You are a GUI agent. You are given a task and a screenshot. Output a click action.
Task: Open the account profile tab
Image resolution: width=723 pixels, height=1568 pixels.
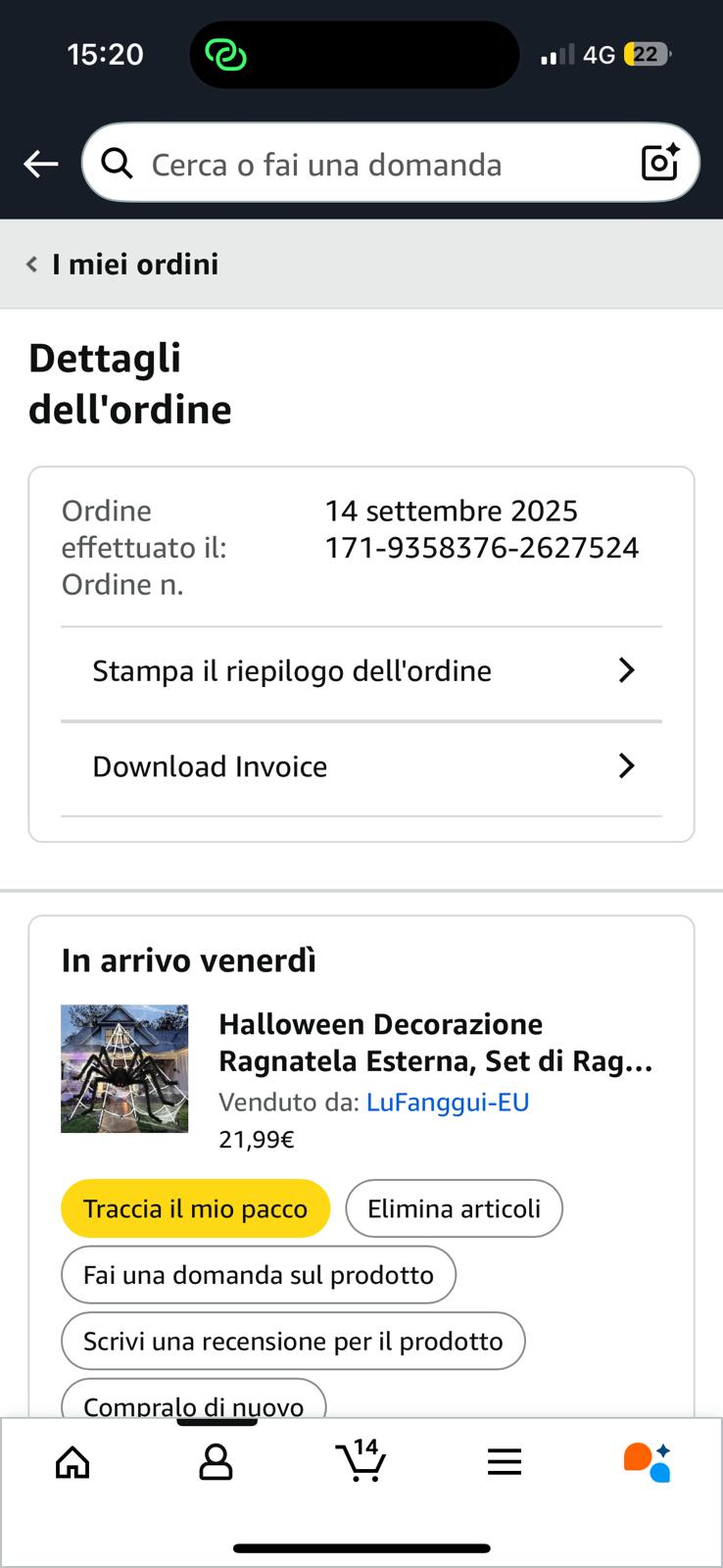tap(216, 1463)
